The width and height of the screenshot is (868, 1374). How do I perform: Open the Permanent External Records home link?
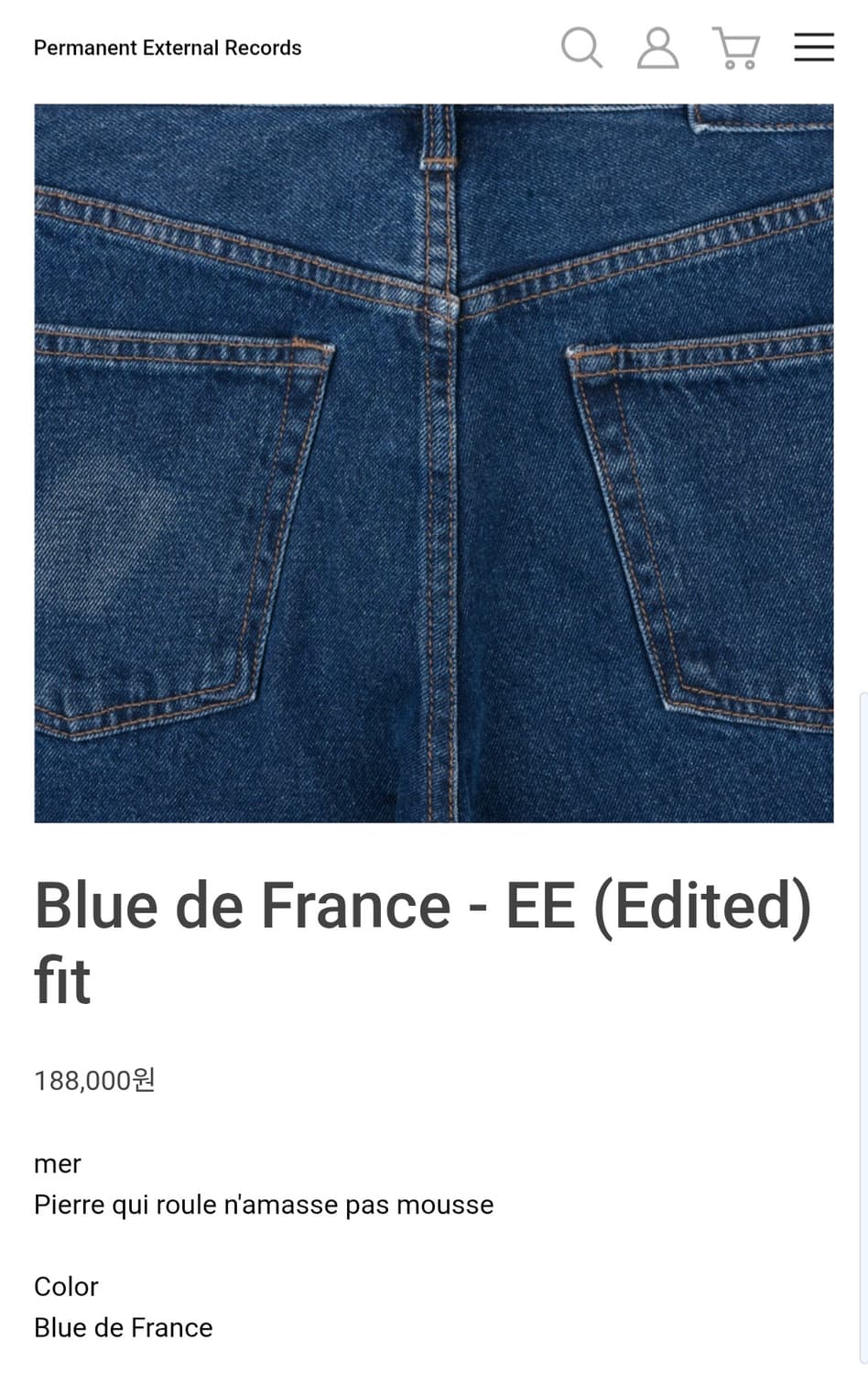pos(167,48)
